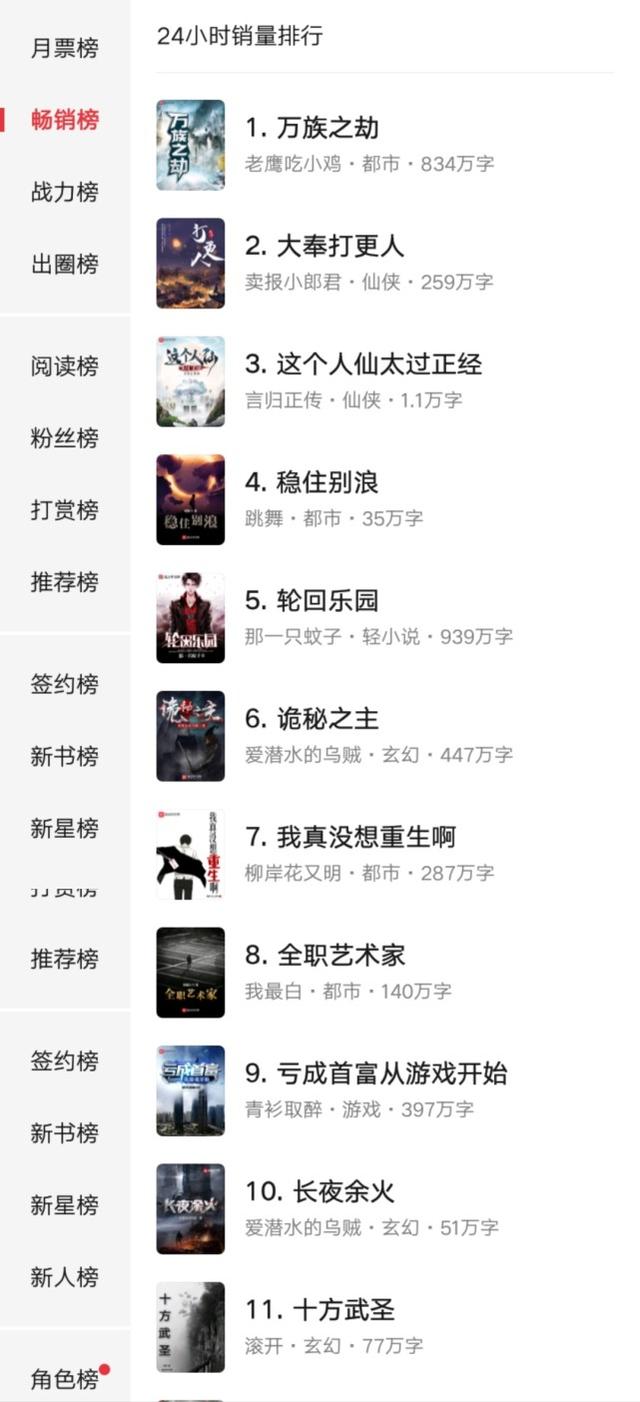Open the 出圈榜 ranking

[x=64, y=264]
